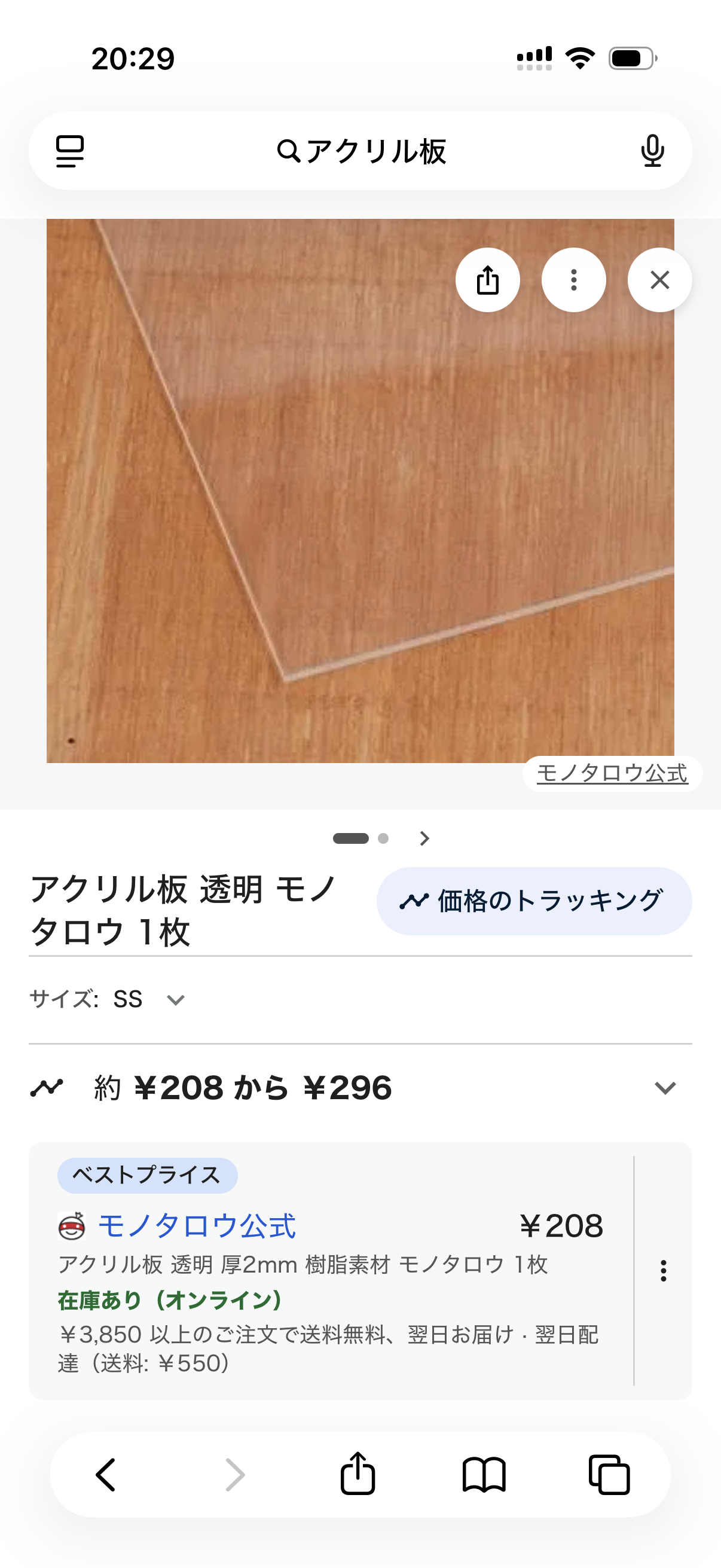Image resolution: width=721 pixels, height=1568 pixels.
Task: Share this product from the image overlay
Action: 488,280
